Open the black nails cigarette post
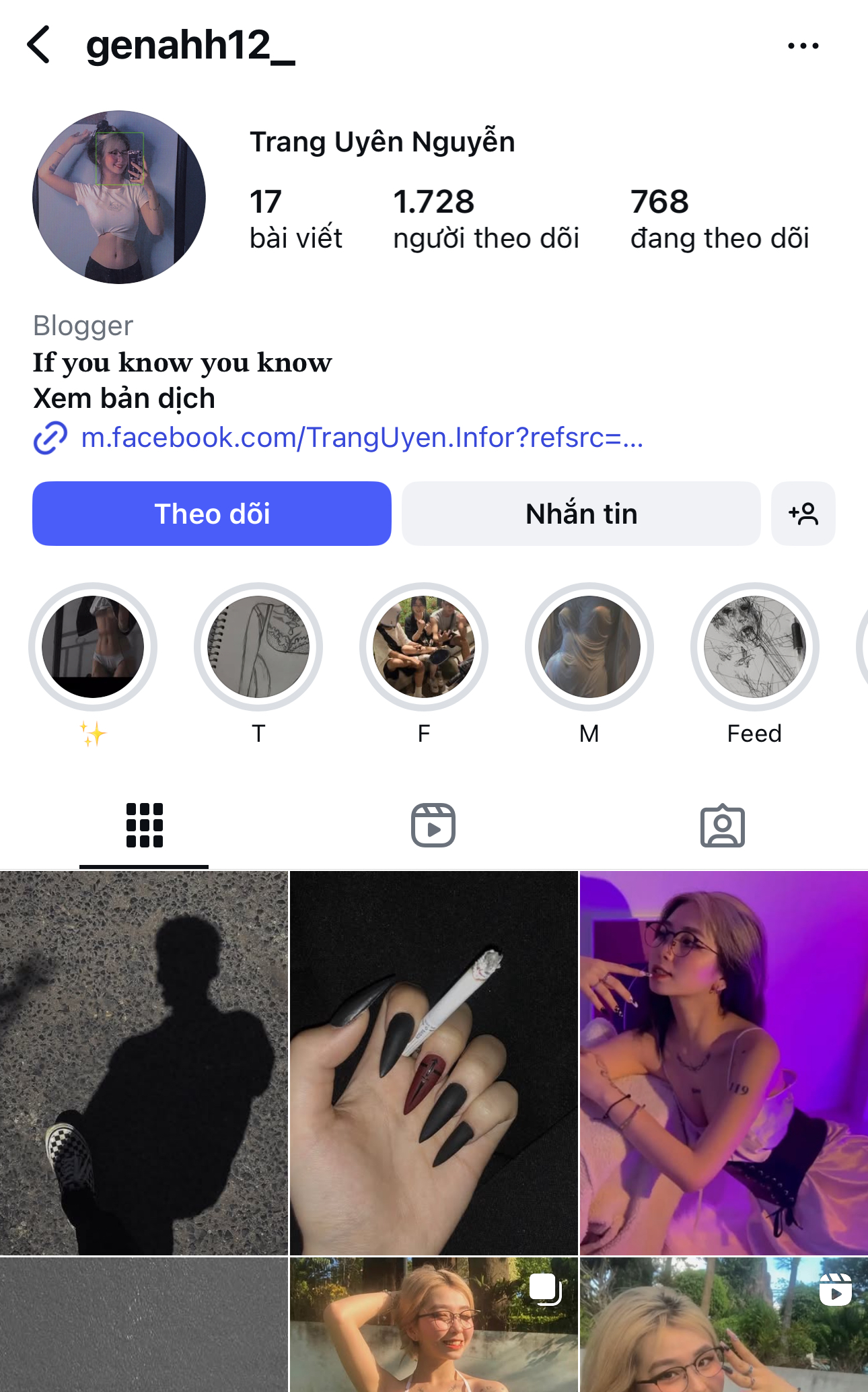This screenshot has height=1392, width=868. click(x=433, y=1063)
